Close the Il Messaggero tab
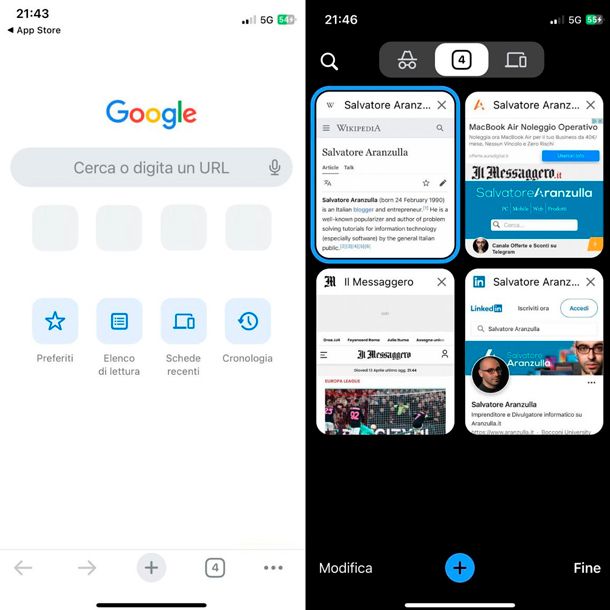 [442, 282]
